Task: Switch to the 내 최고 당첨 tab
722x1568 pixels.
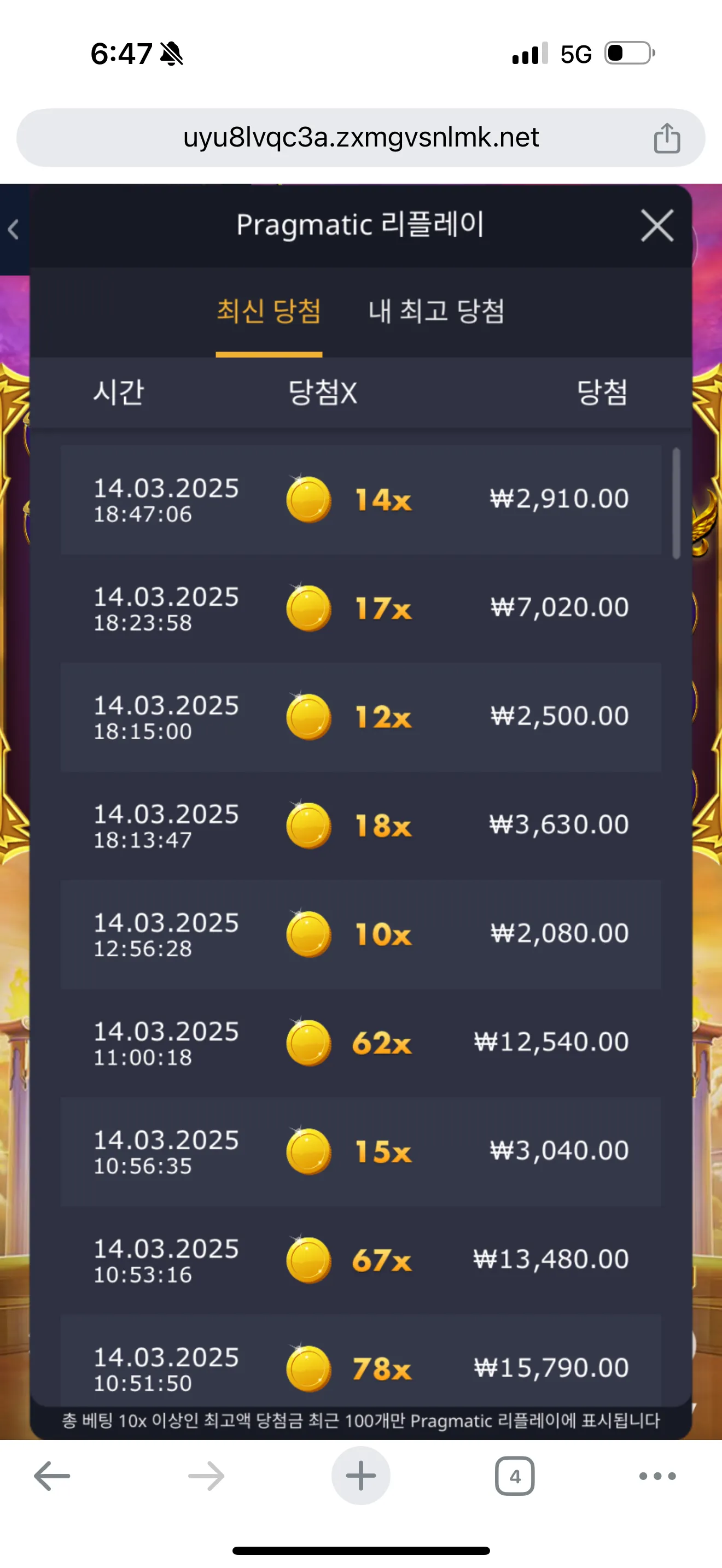Action: [436, 311]
